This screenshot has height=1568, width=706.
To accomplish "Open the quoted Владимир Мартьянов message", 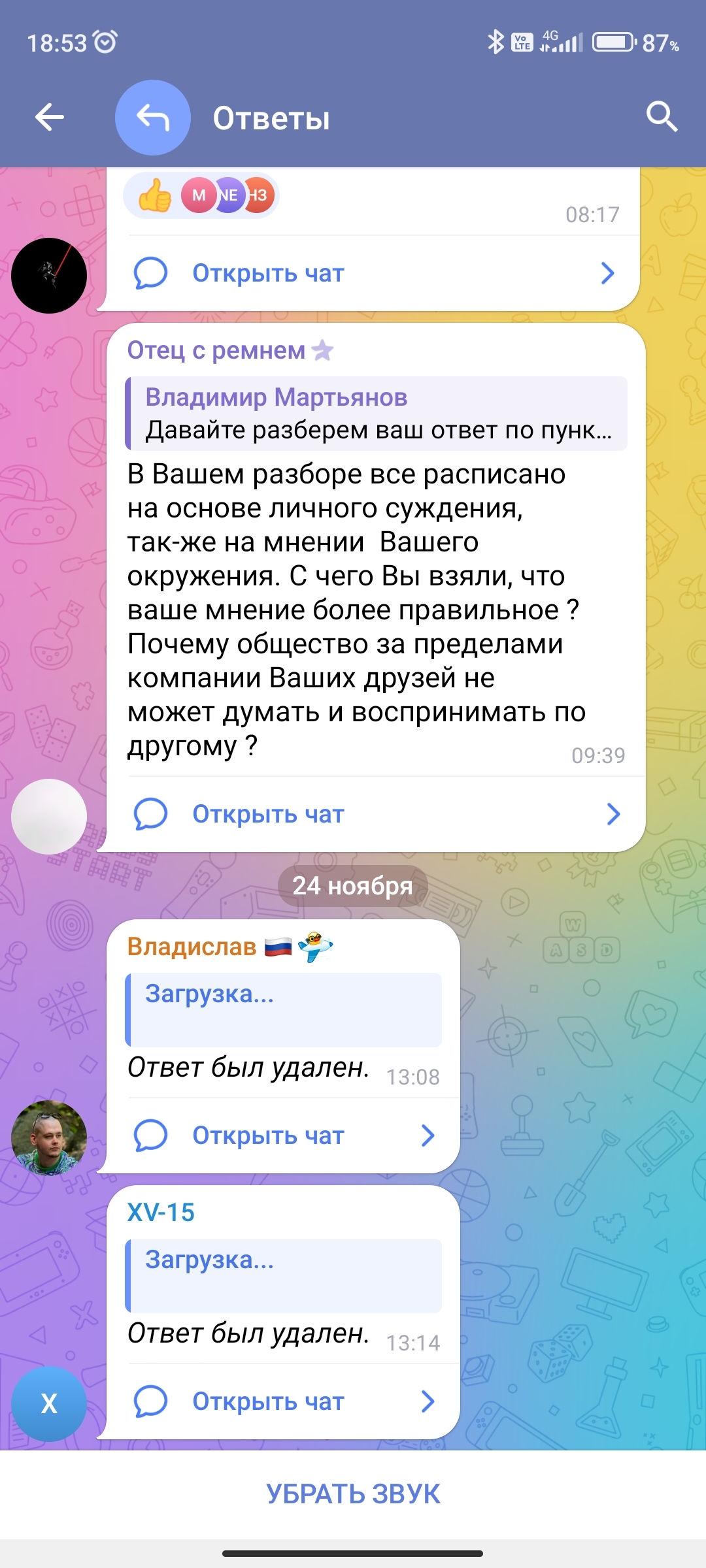I will tap(377, 414).
